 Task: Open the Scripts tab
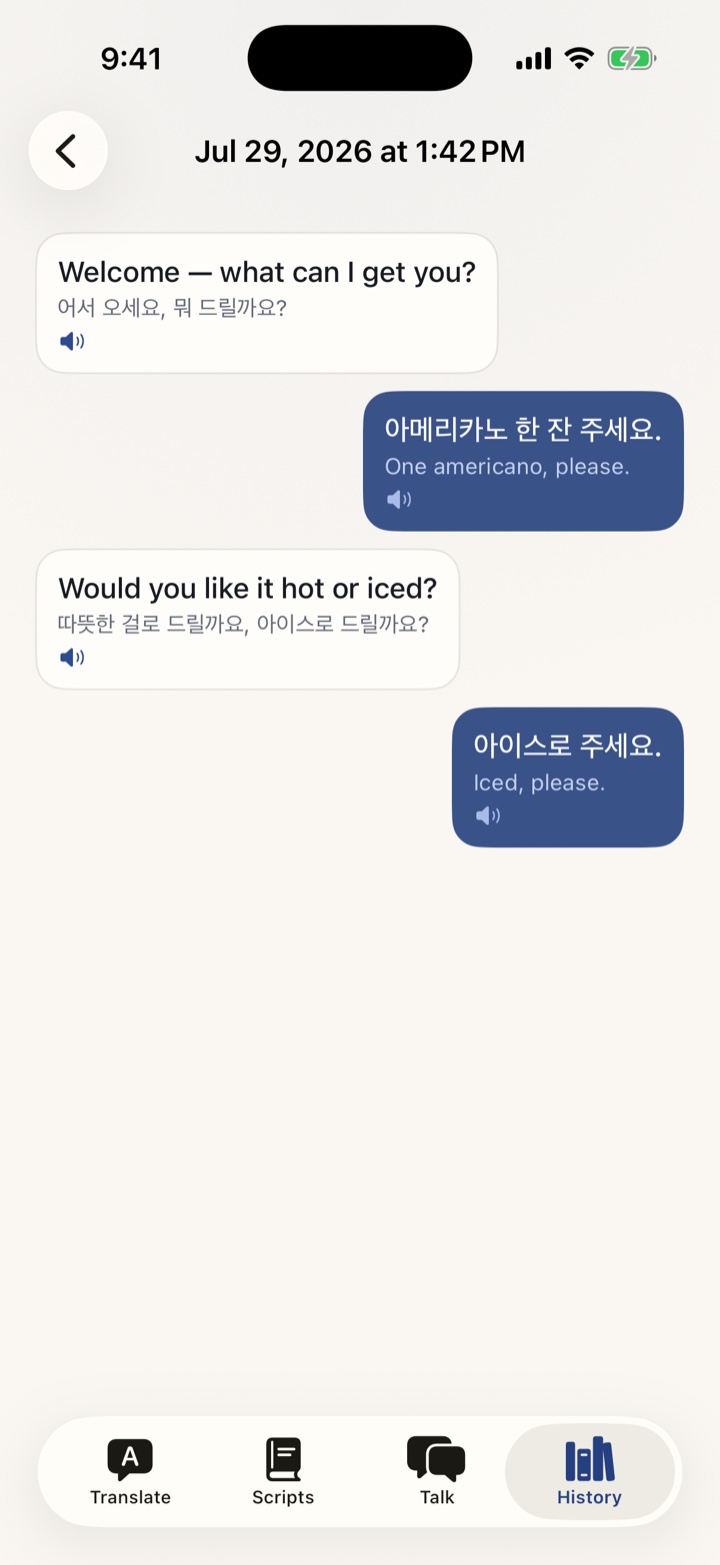click(283, 1472)
